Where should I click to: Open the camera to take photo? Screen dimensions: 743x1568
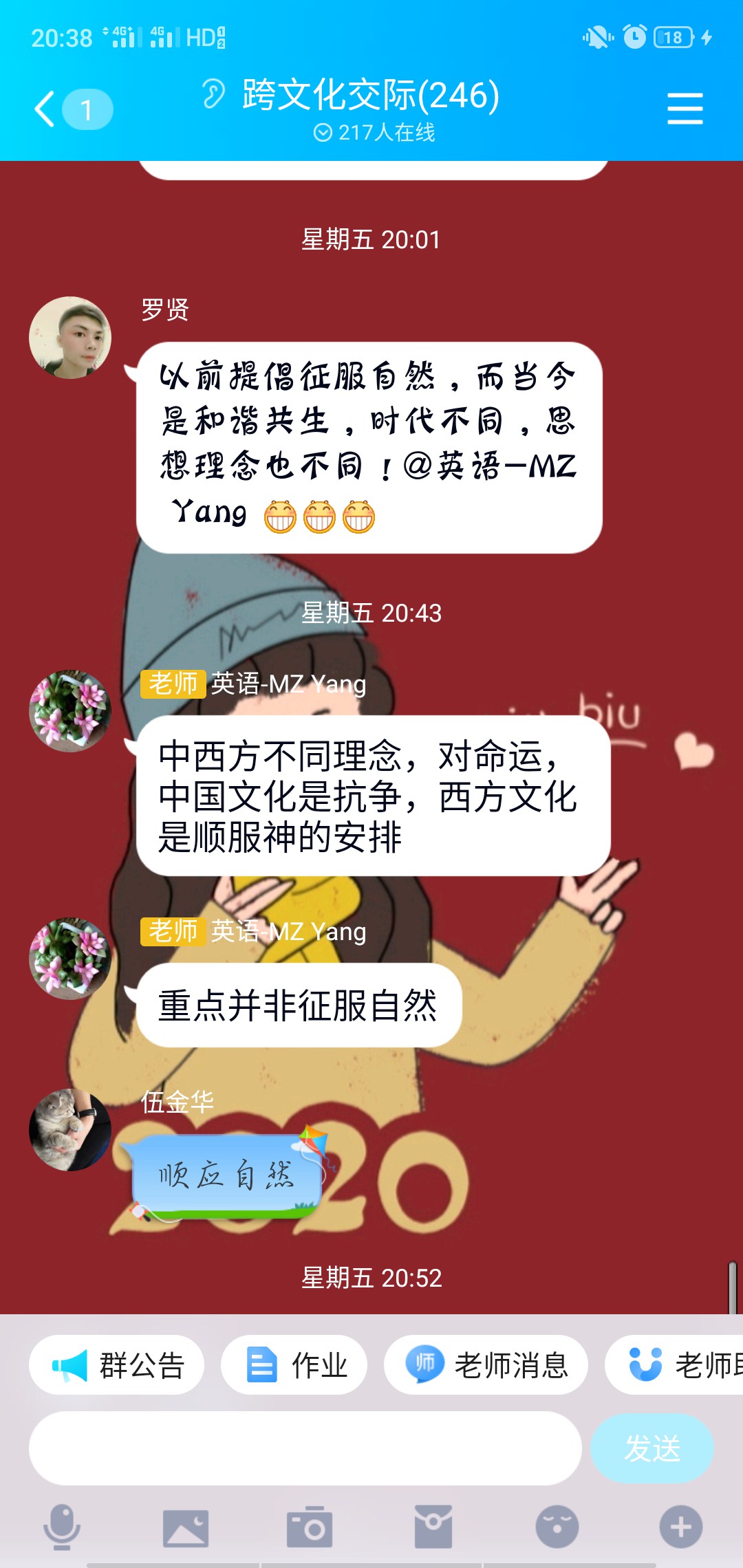tap(310, 1527)
